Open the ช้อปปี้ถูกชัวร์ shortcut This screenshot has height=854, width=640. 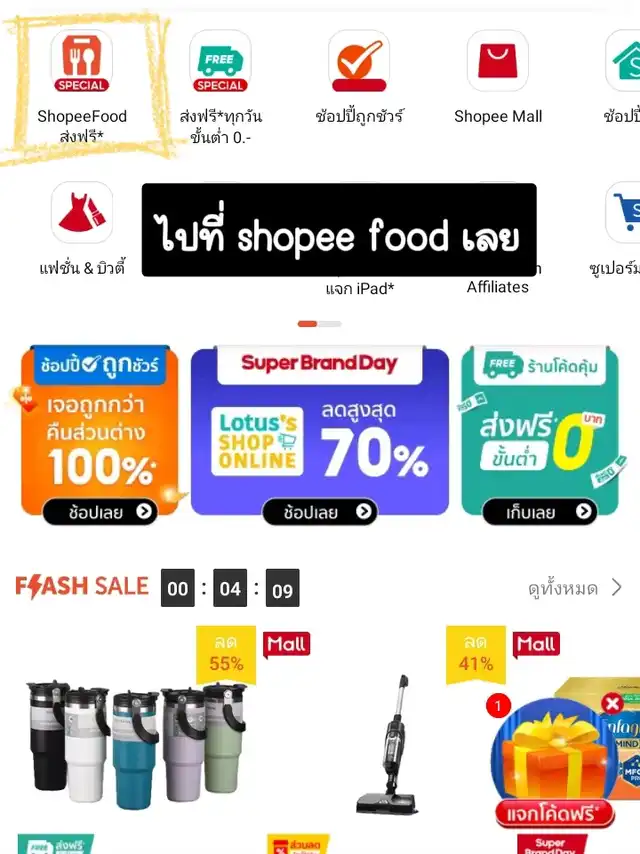[359, 63]
